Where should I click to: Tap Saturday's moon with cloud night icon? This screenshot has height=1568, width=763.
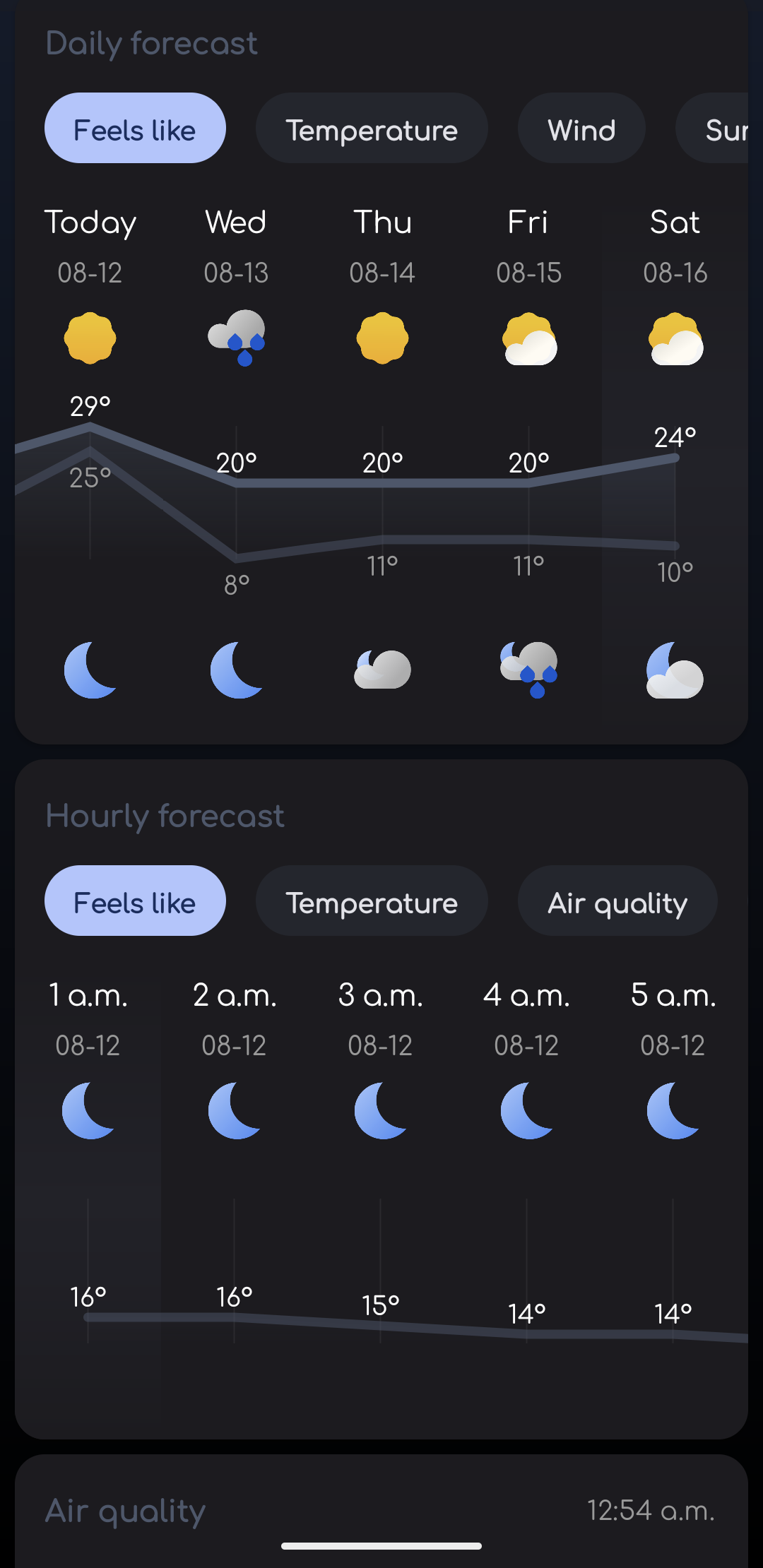[x=673, y=671]
